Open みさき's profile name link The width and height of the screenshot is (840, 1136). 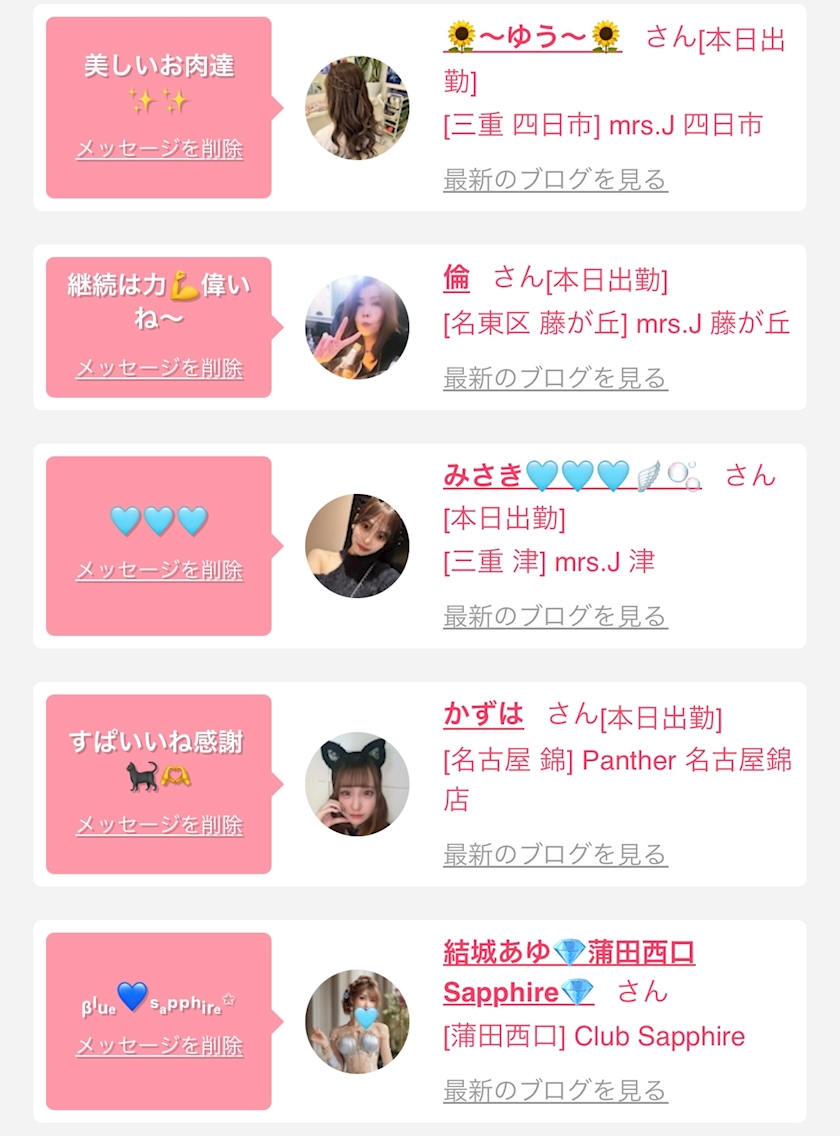pyautogui.click(x=571, y=475)
